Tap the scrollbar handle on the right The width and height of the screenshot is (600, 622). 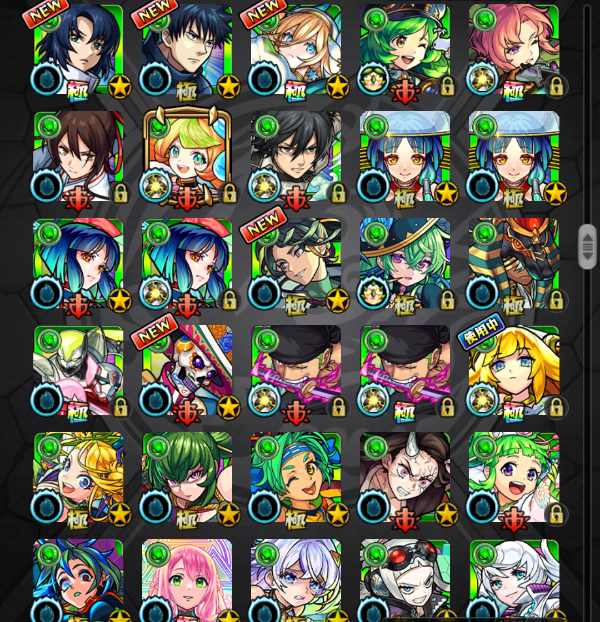(587, 246)
